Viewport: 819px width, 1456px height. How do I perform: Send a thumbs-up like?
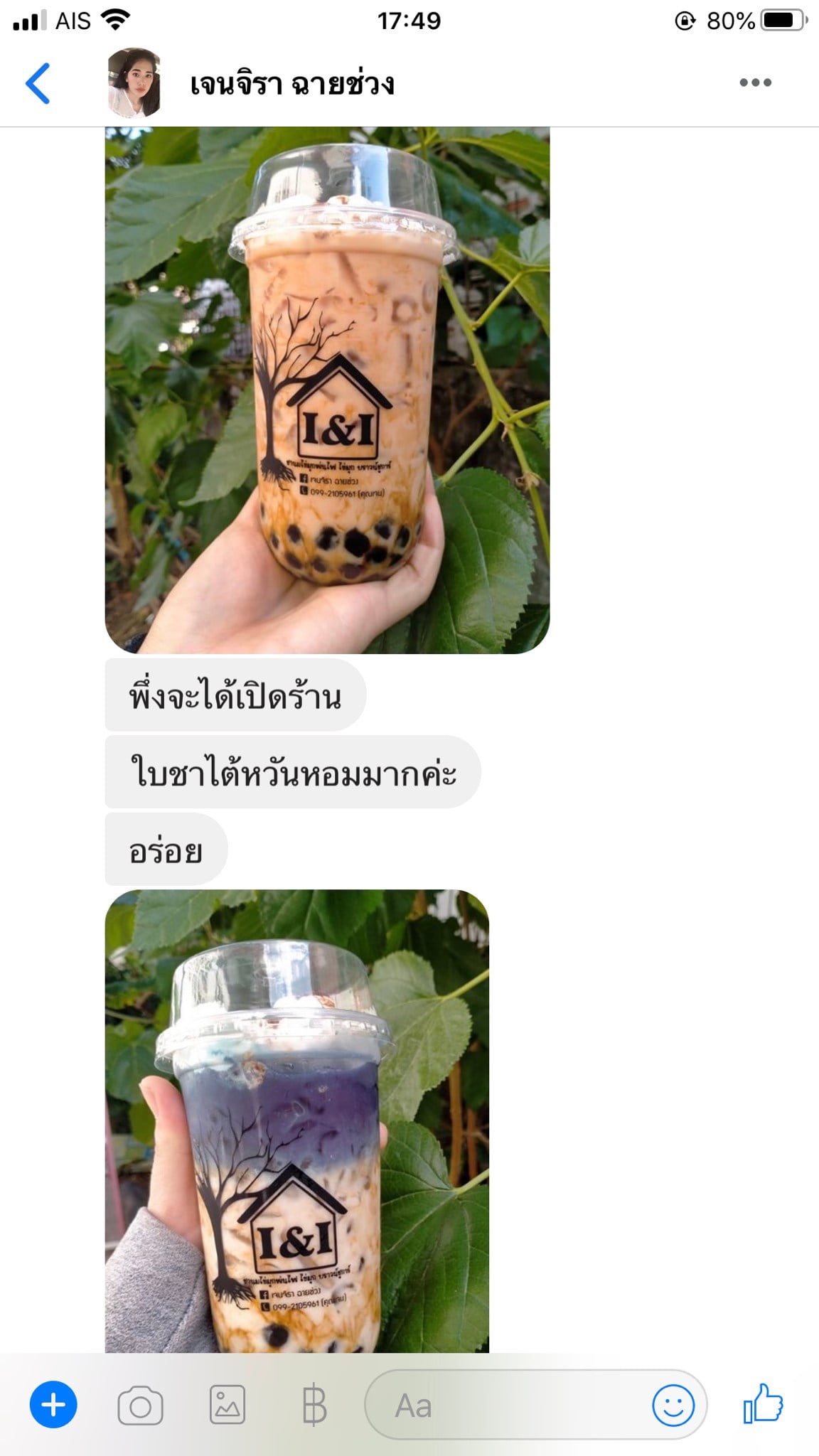(763, 1403)
